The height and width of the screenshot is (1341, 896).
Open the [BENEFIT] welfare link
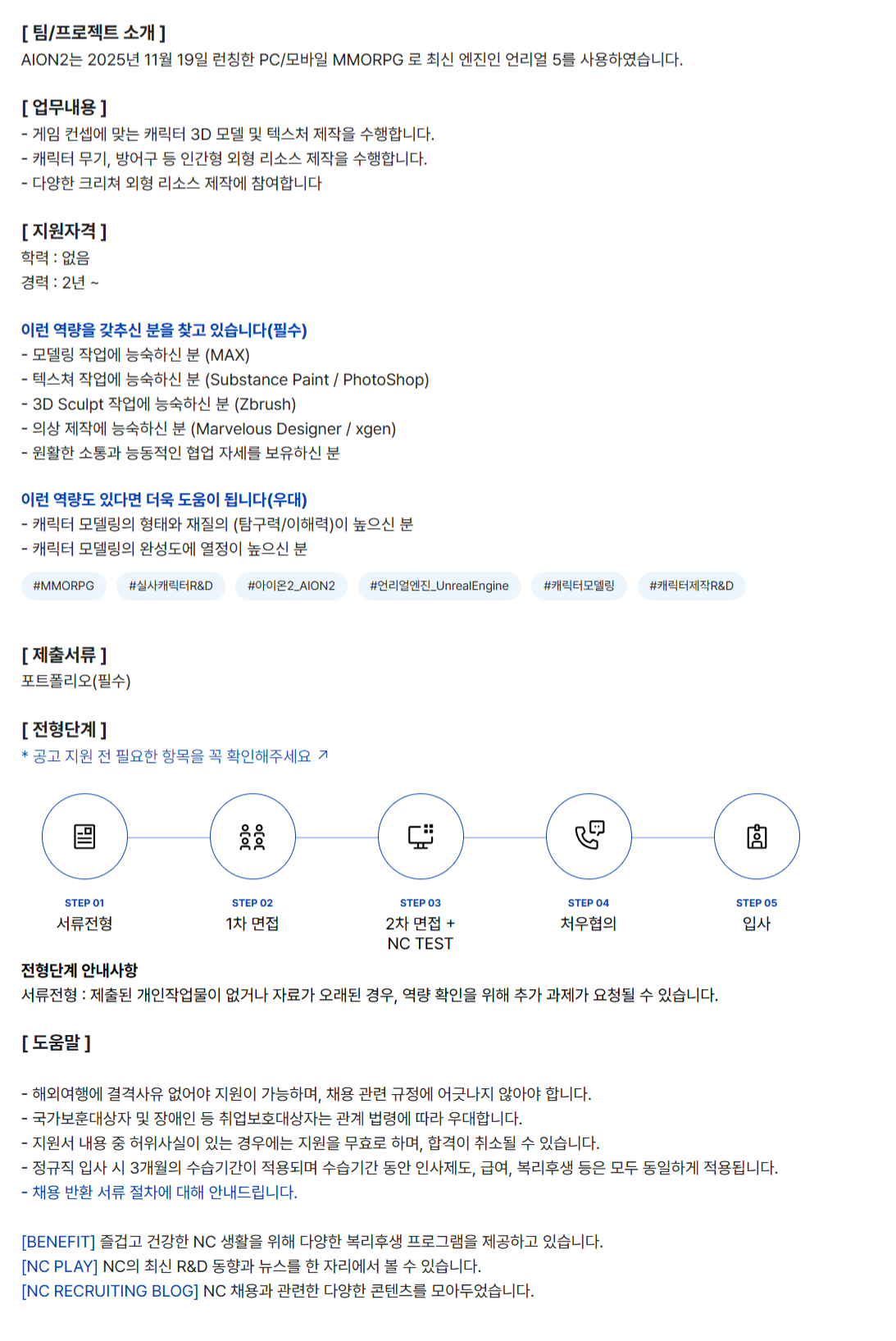pos(59,1241)
